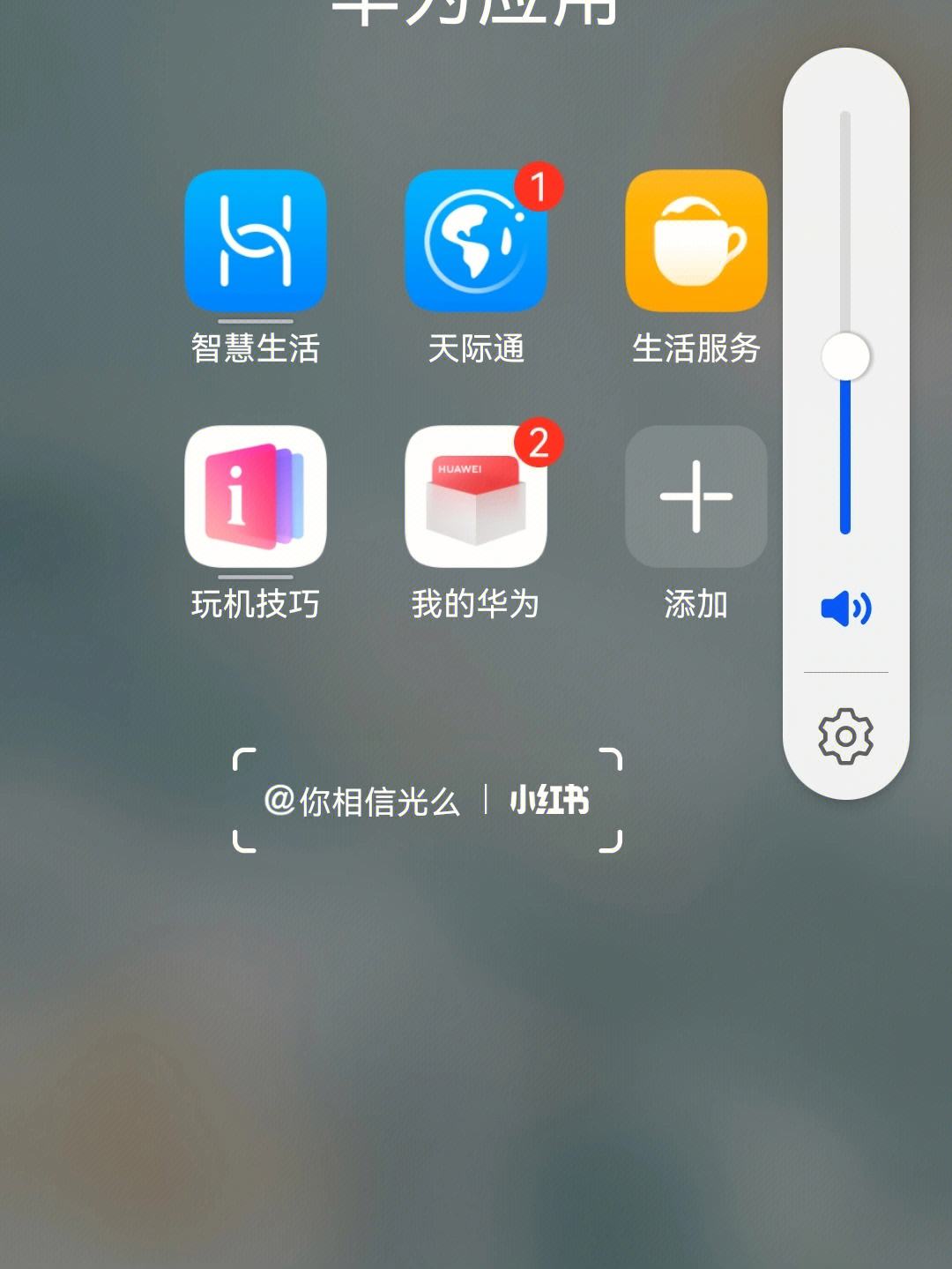
Task: Launch the 我的华为 app
Action: coord(475,496)
